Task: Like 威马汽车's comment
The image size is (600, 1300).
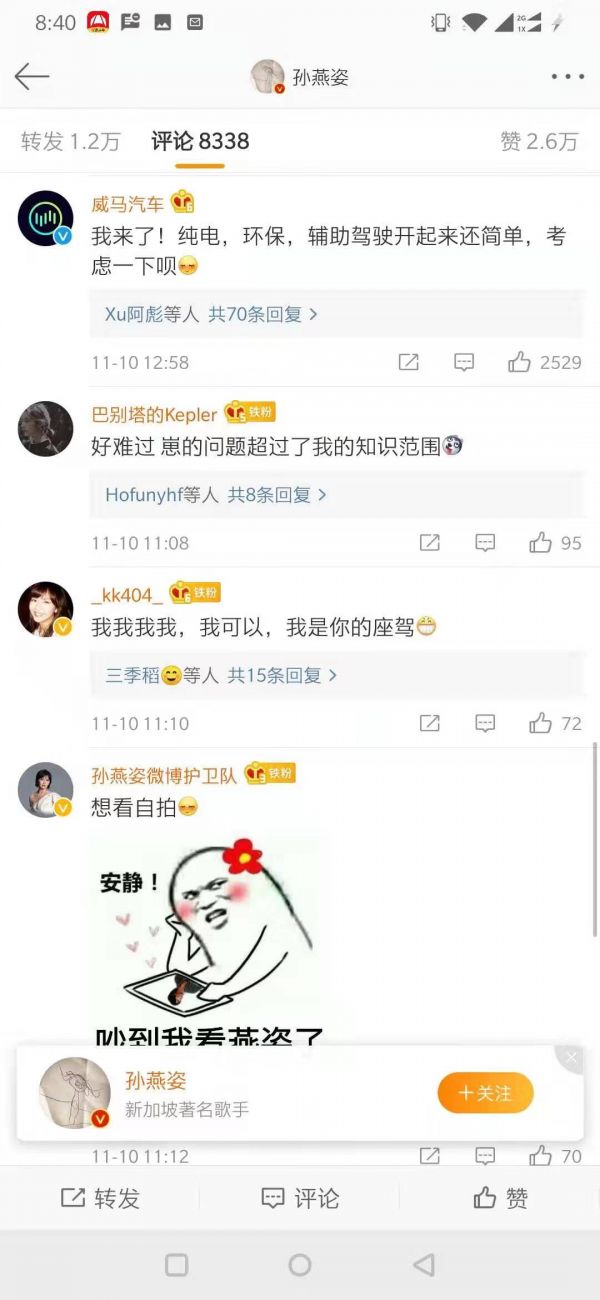Action: (x=519, y=362)
